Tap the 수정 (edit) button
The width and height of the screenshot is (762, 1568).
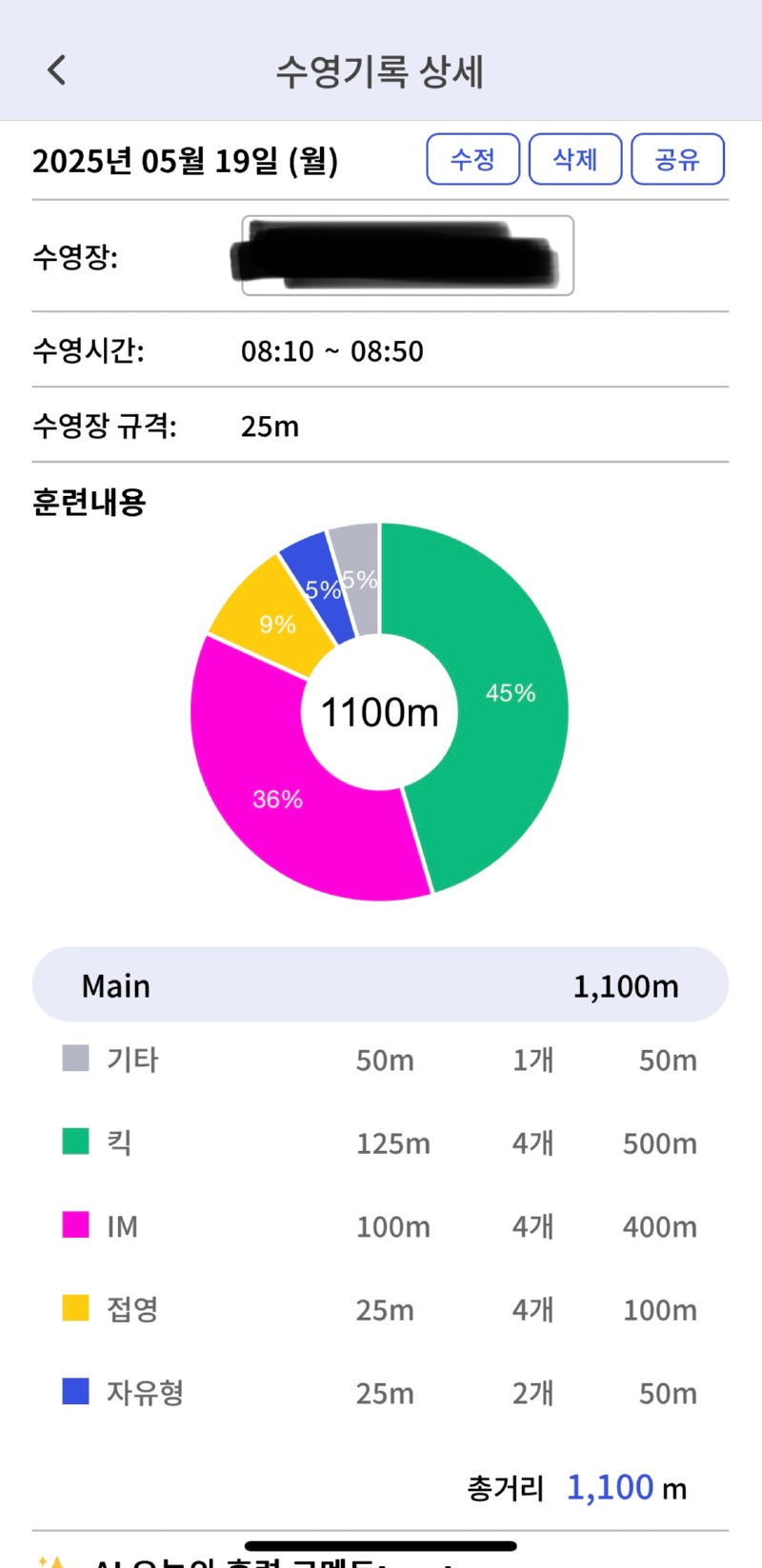(x=472, y=159)
